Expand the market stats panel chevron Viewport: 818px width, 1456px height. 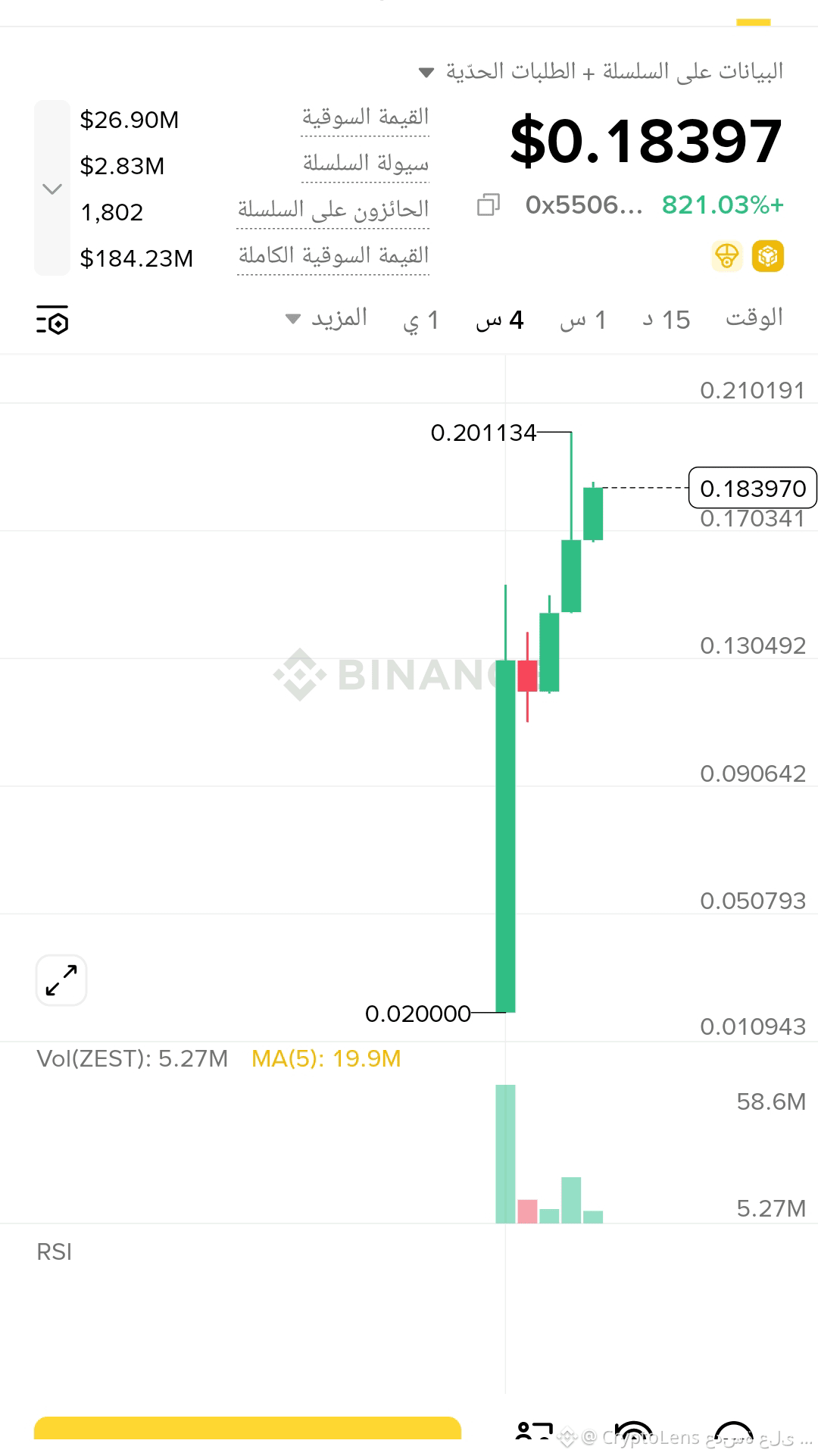52,188
